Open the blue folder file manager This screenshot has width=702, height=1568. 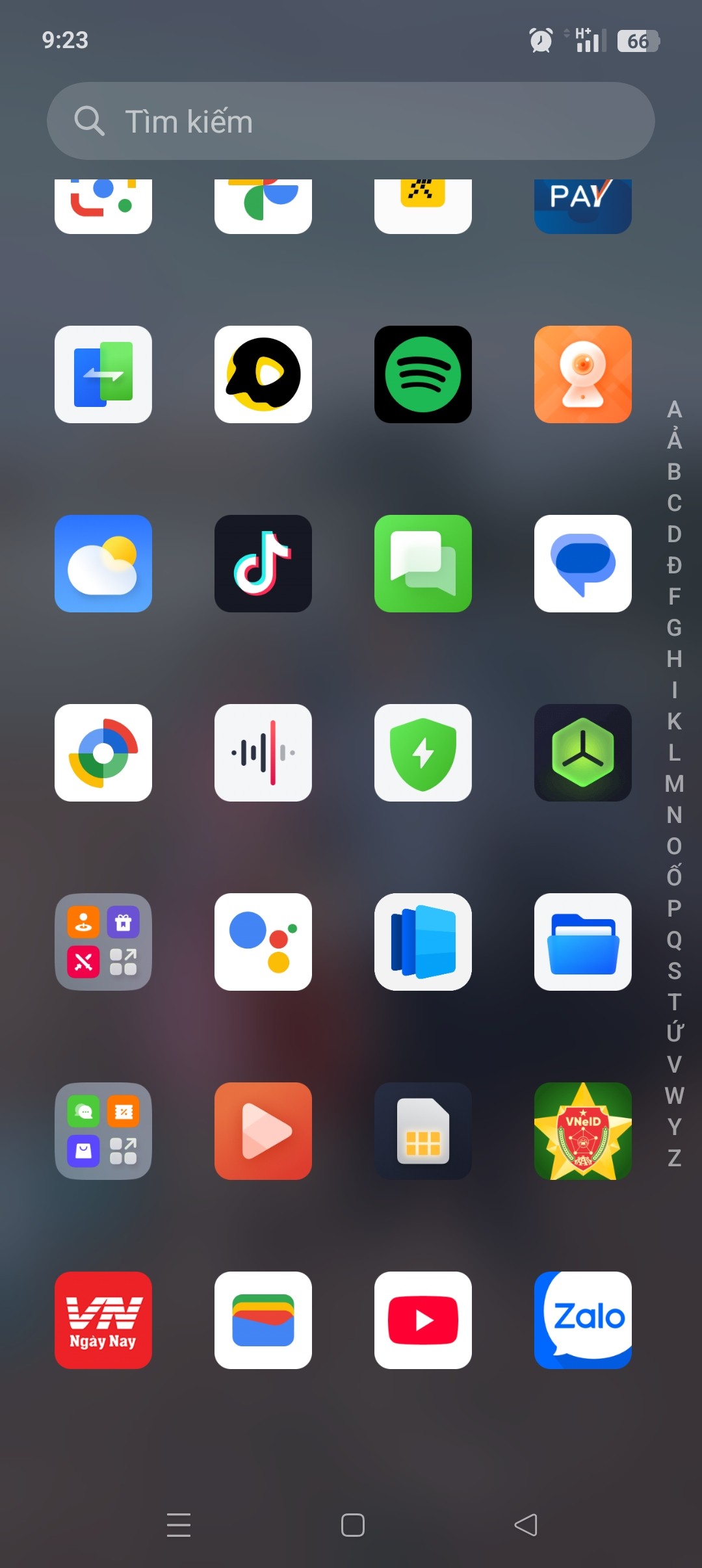click(583, 942)
